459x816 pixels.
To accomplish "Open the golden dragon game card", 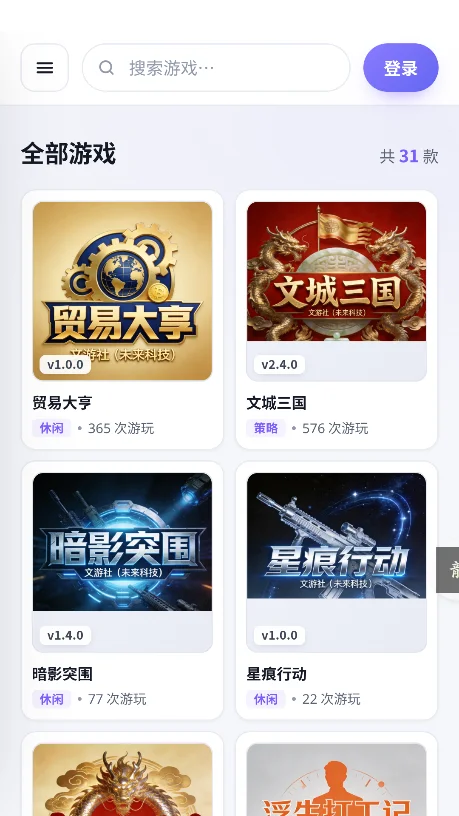I will point(122,775).
